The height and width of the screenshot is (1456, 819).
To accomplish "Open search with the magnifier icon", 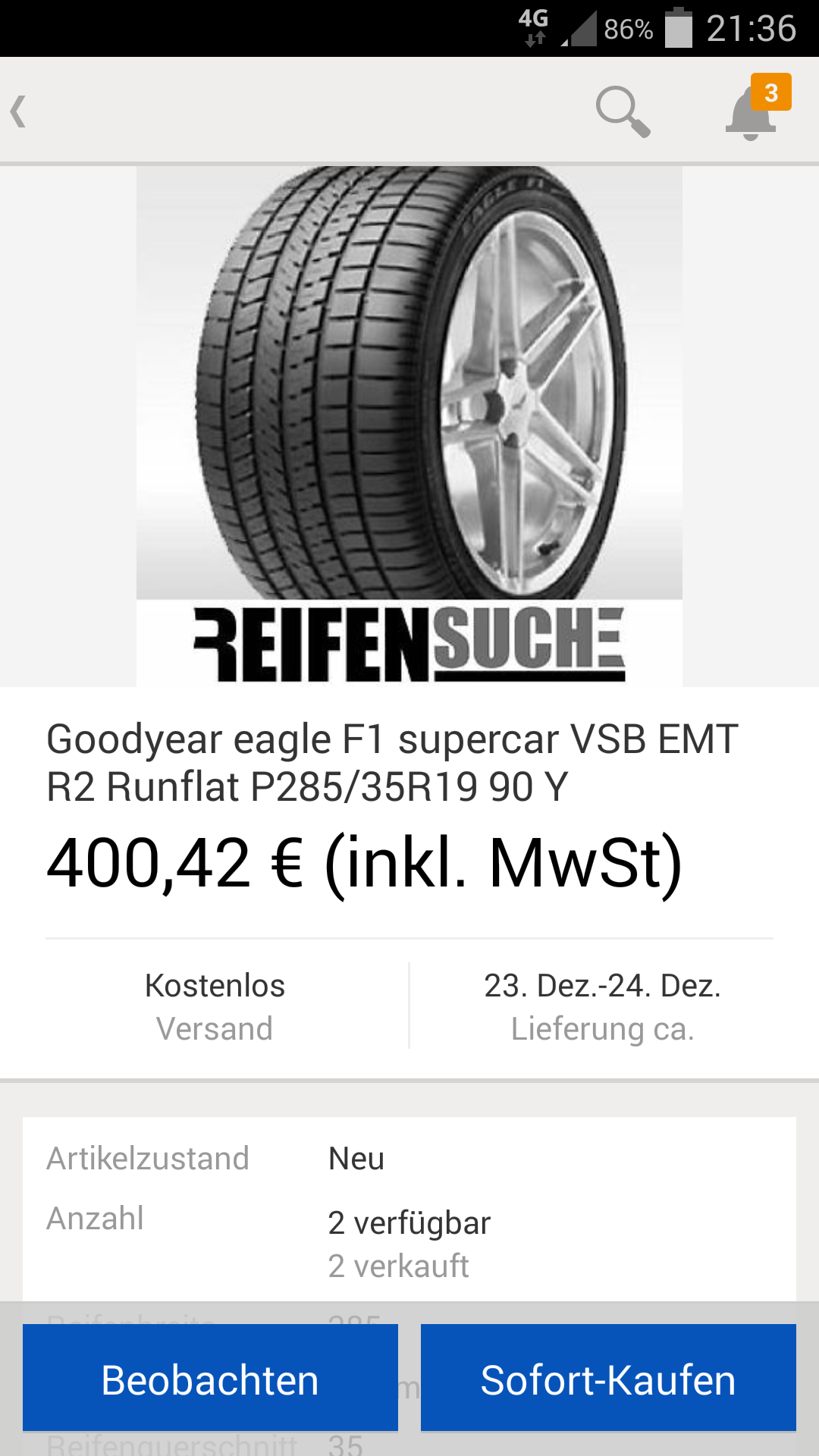I will click(623, 111).
